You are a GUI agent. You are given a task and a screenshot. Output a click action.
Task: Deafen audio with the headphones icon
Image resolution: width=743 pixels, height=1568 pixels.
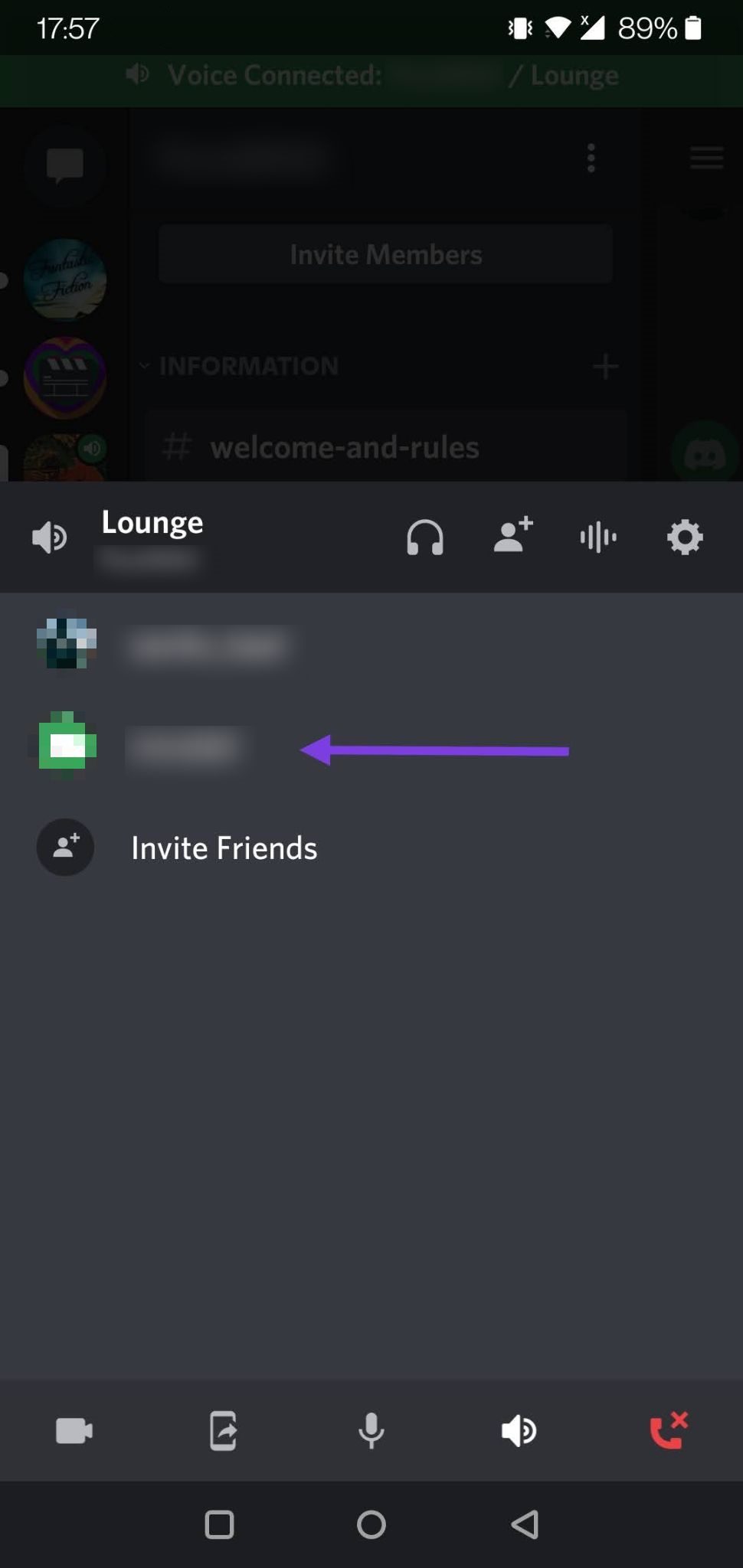point(425,537)
